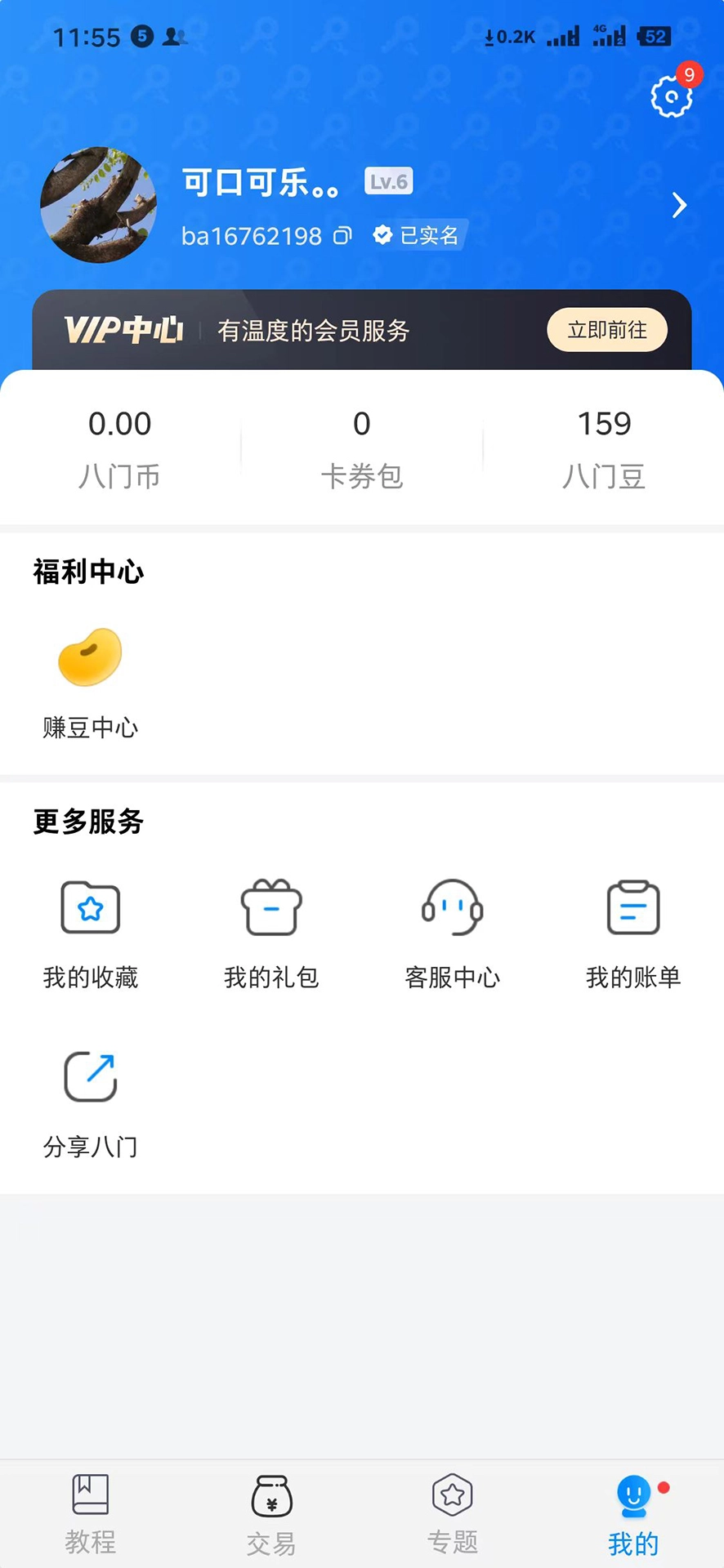Open profile details chevron arrow
This screenshot has height=1568, width=724.
pyautogui.click(x=678, y=205)
